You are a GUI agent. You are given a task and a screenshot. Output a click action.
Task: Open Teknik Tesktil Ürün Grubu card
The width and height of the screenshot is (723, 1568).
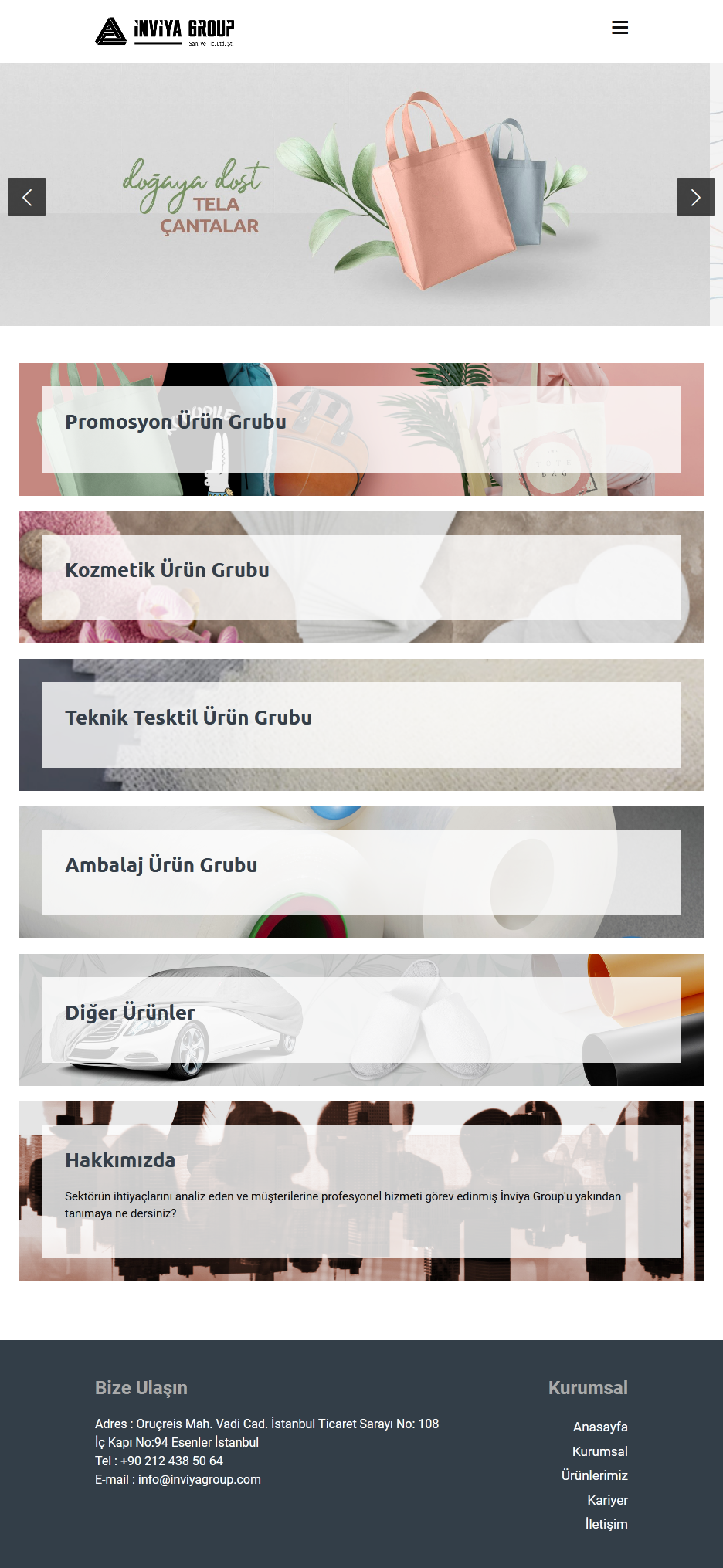tap(361, 725)
